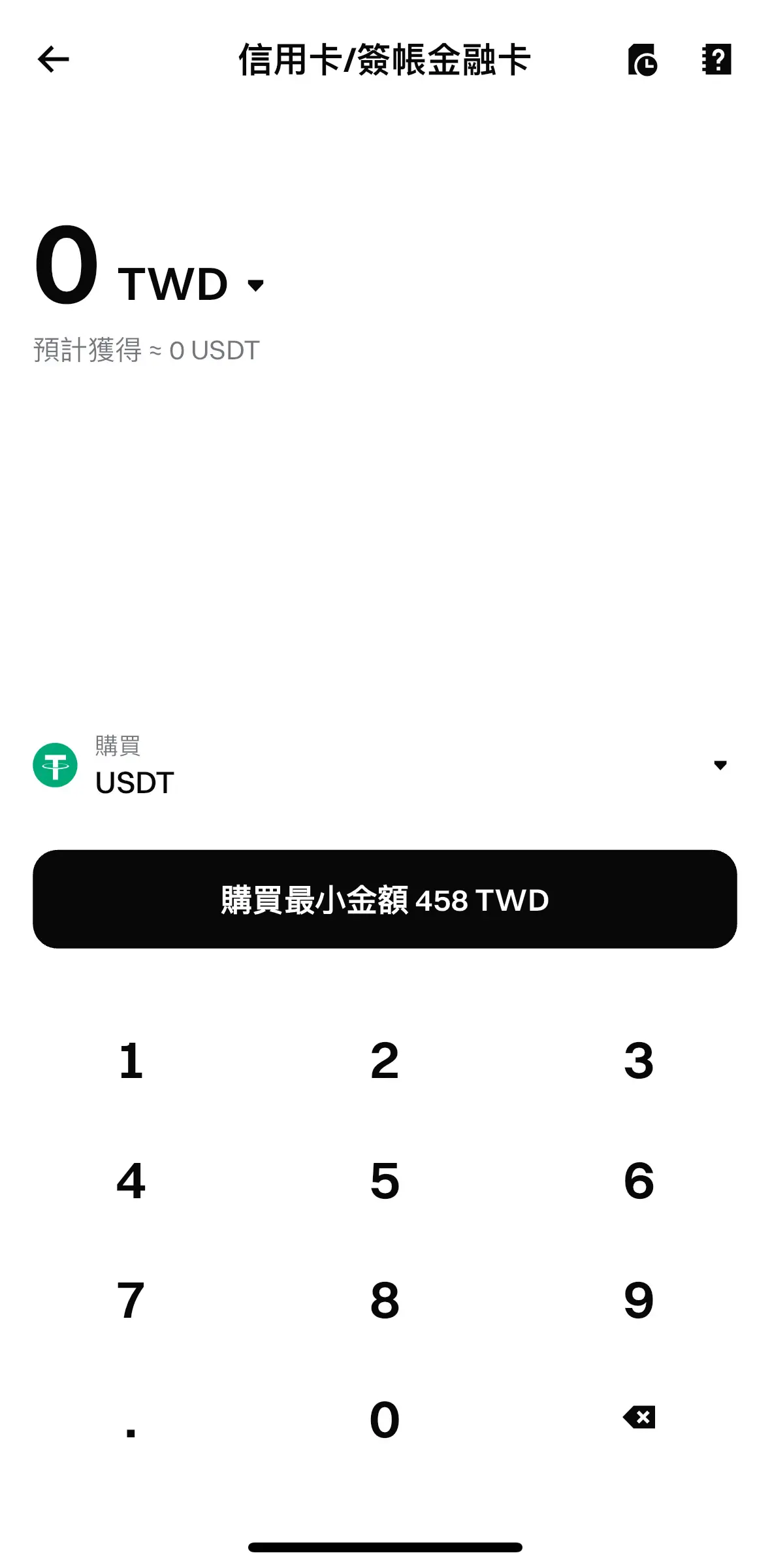Go back using the arrow icon
This screenshot has height=1568, width=770.
(x=54, y=59)
